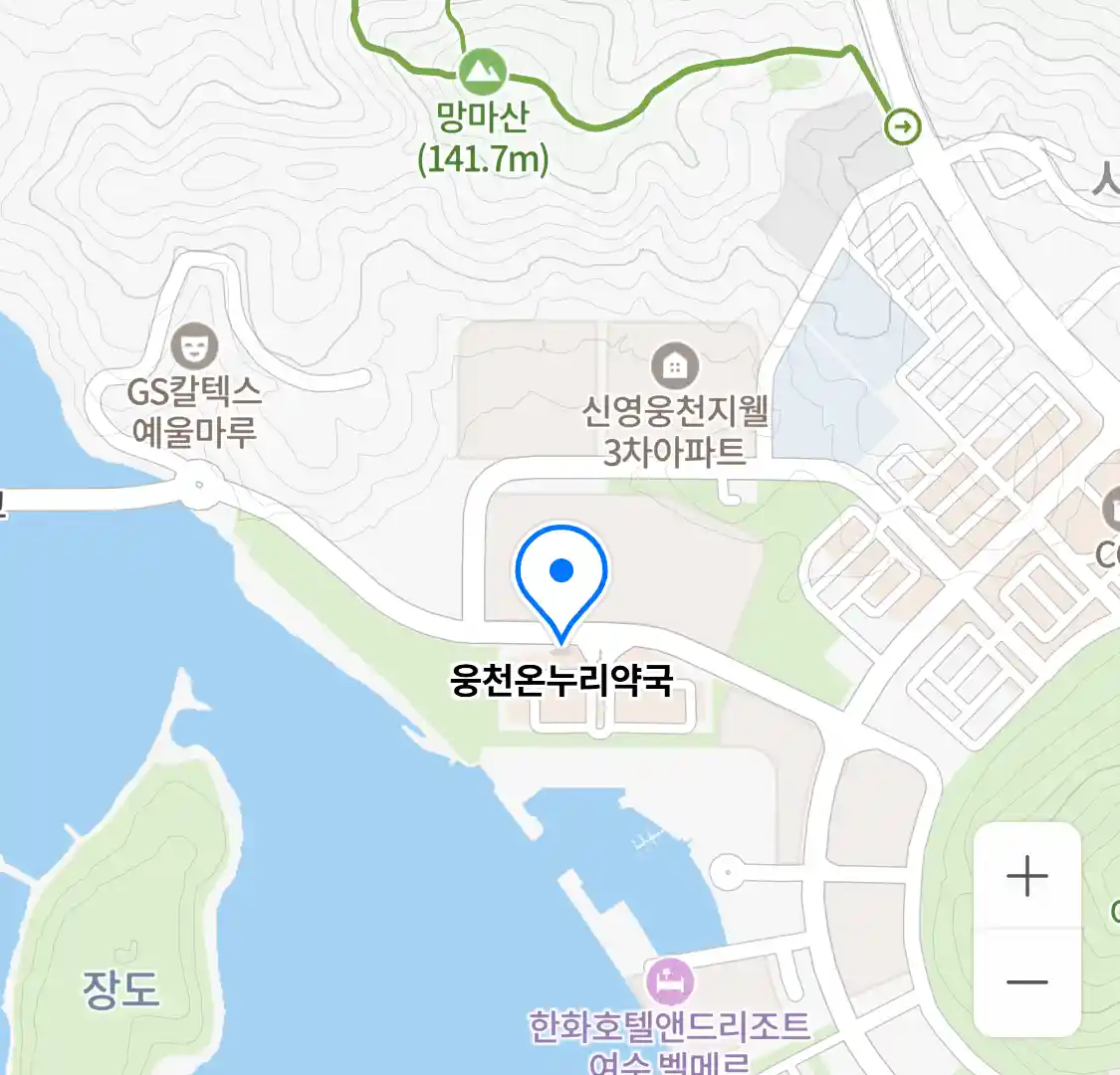
Task: Tap the trail entrance arrow marker
Action: click(x=903, y=126)
